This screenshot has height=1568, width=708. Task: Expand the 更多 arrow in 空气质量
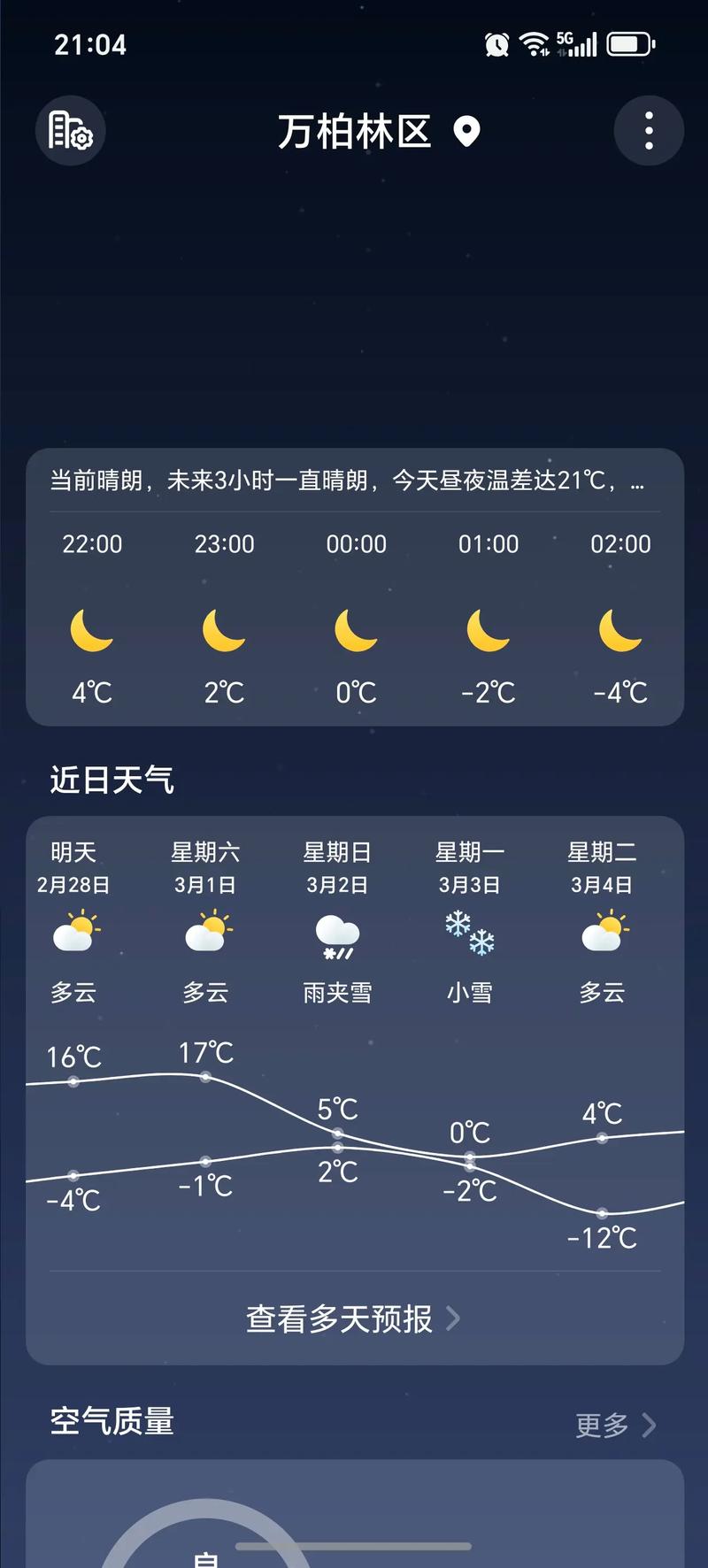click(650, 1424)
